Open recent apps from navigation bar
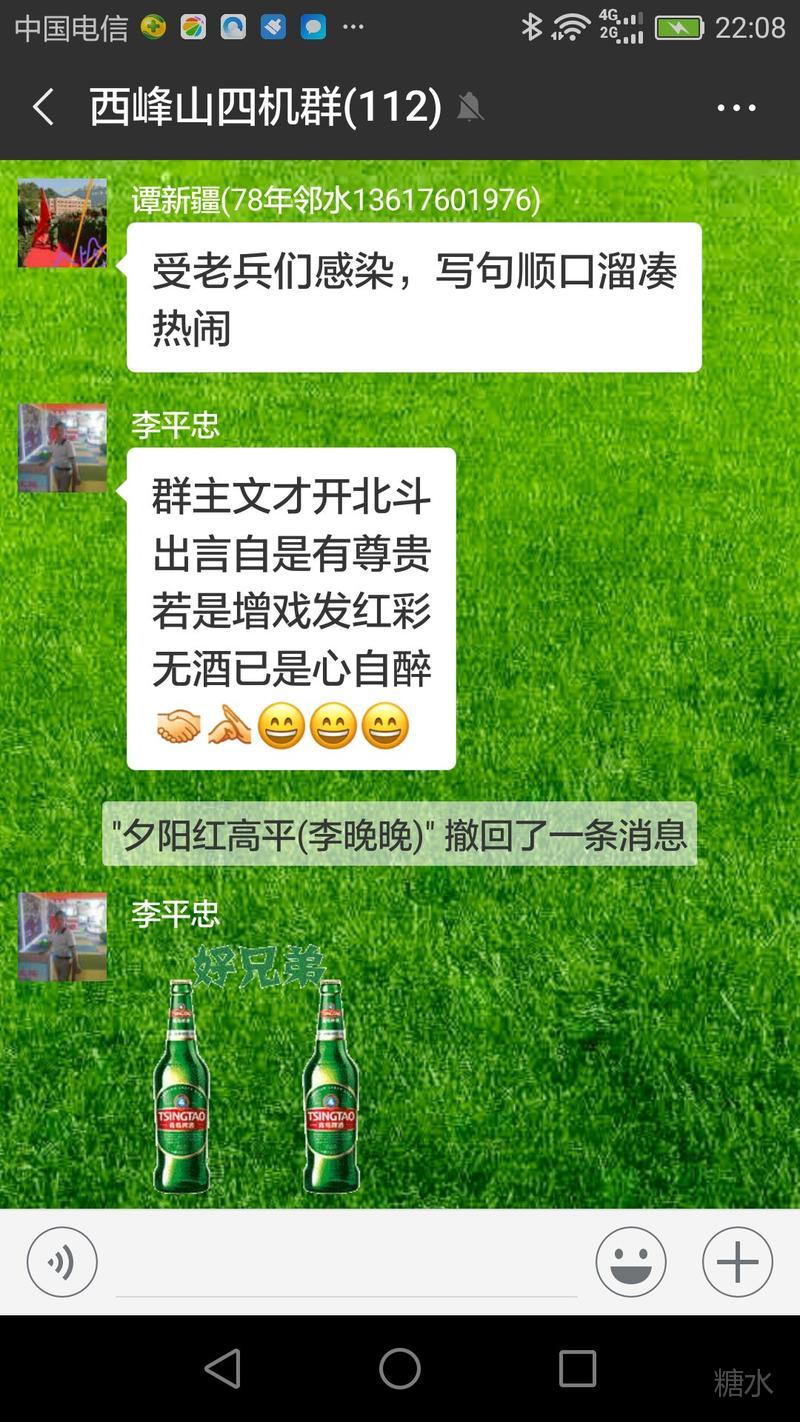800x1422 pixels. pyautogui.click(x=577, y=1368)
